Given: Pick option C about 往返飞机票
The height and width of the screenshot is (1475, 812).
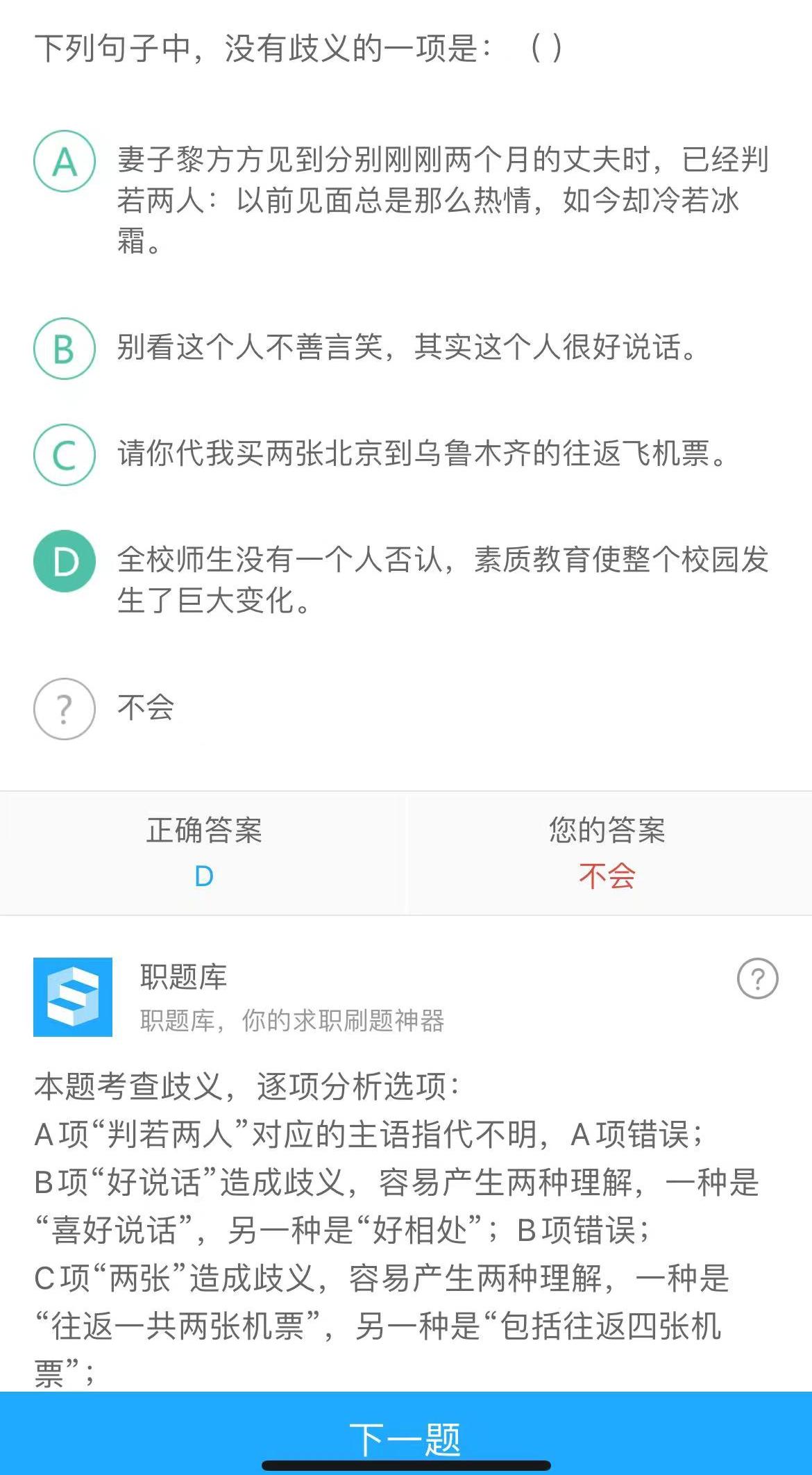Looking at the screenshot, I should (x=65, y=454).
